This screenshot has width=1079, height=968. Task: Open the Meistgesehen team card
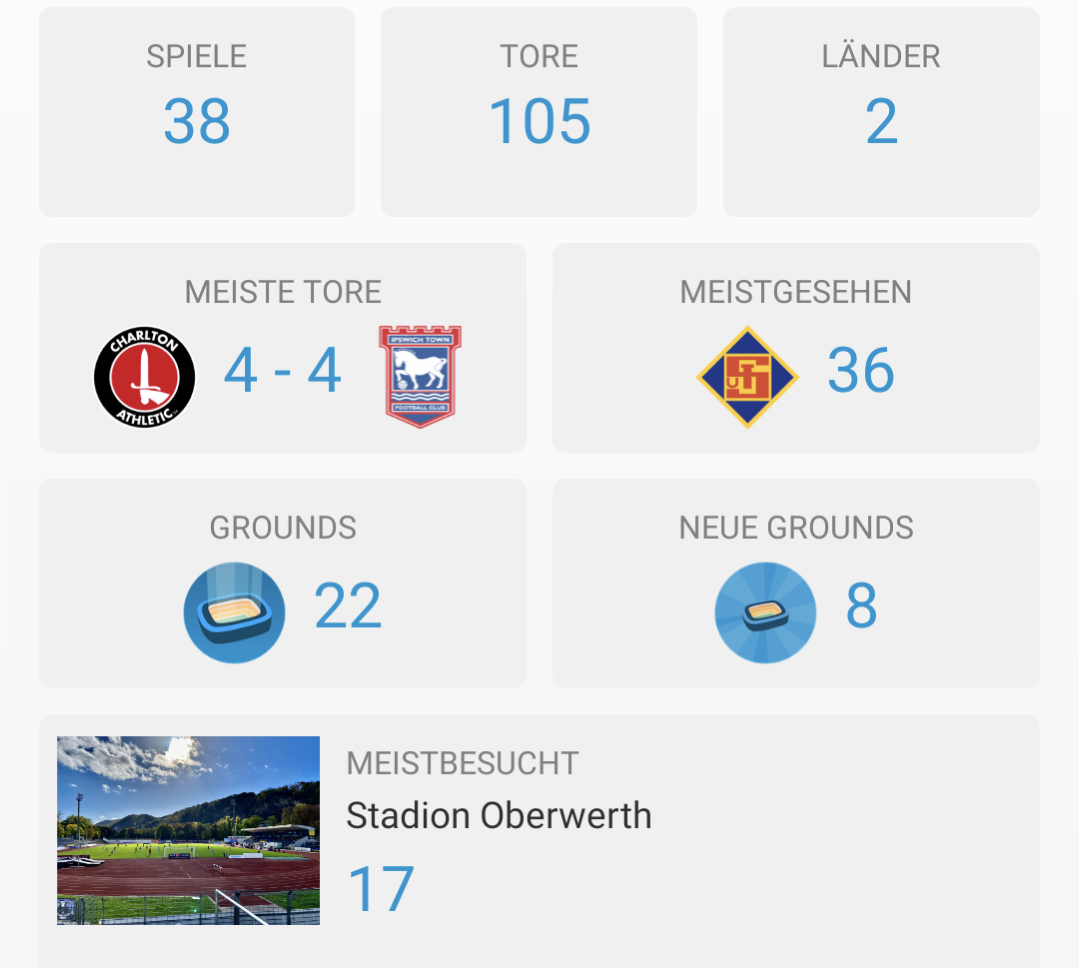tap(796, 348)
